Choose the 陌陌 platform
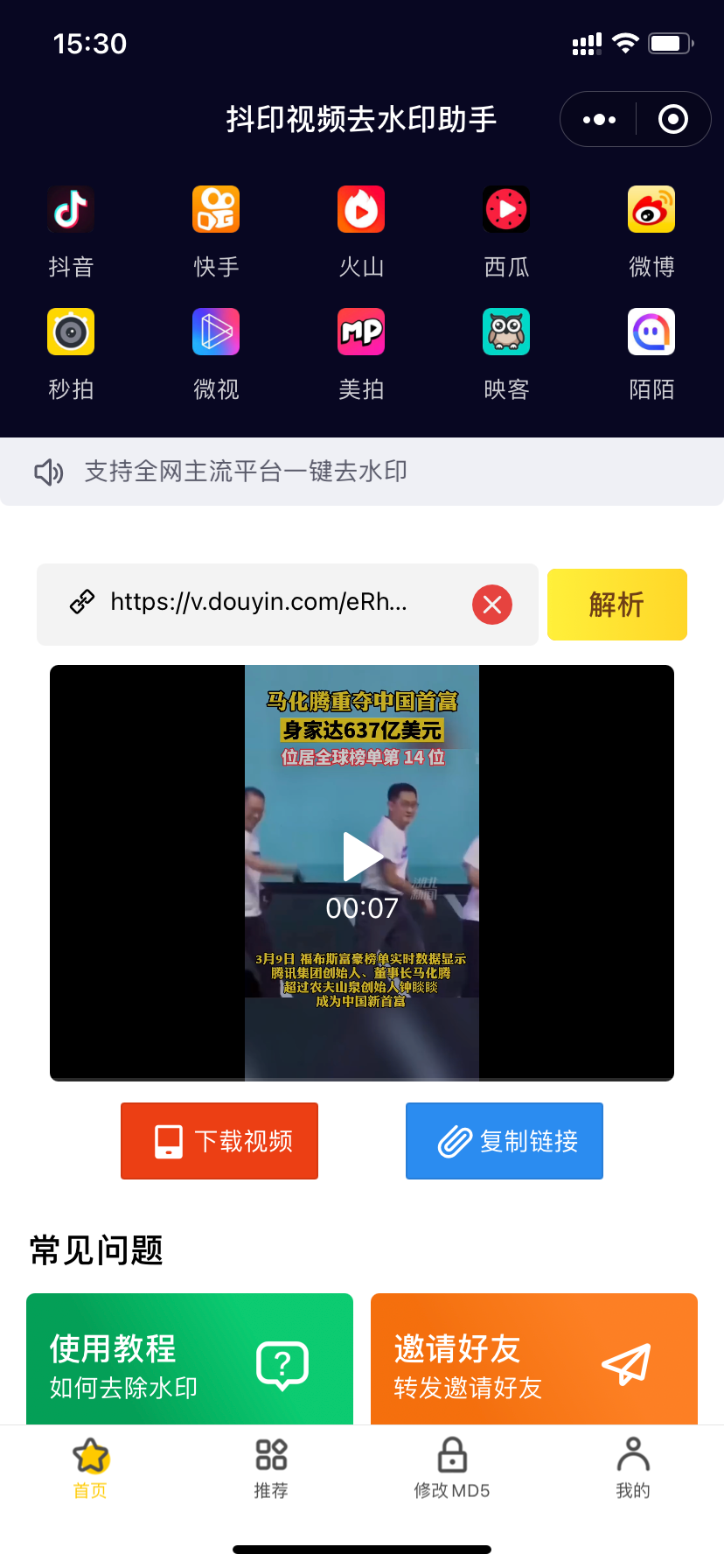Viewport: 724px width, 1568px height. pyautogui.click(x=651, y=333)
